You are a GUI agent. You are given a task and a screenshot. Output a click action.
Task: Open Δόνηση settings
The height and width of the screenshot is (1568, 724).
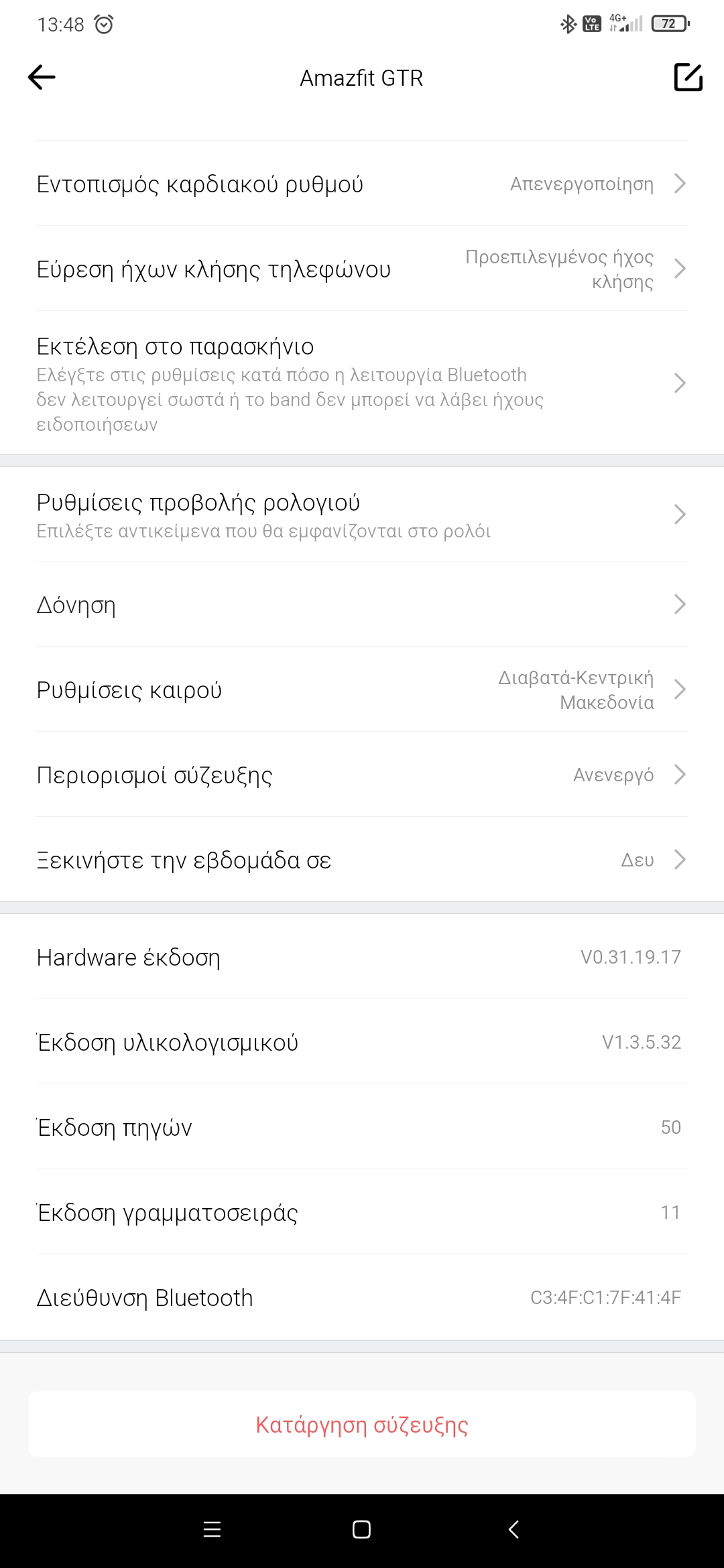(x=362, y=604)
